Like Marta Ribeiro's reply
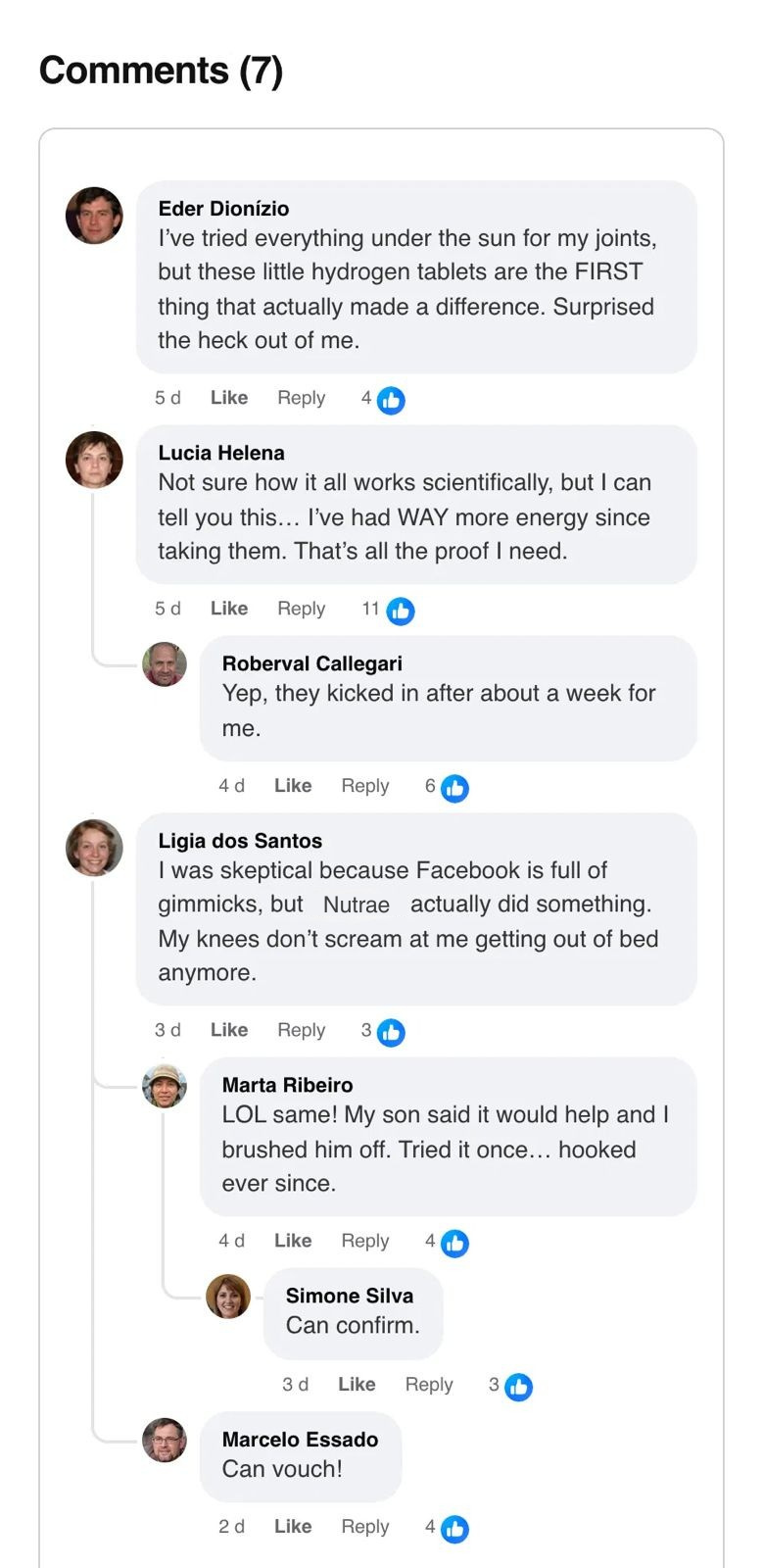763x1568 pixels. click(293, 1241)
